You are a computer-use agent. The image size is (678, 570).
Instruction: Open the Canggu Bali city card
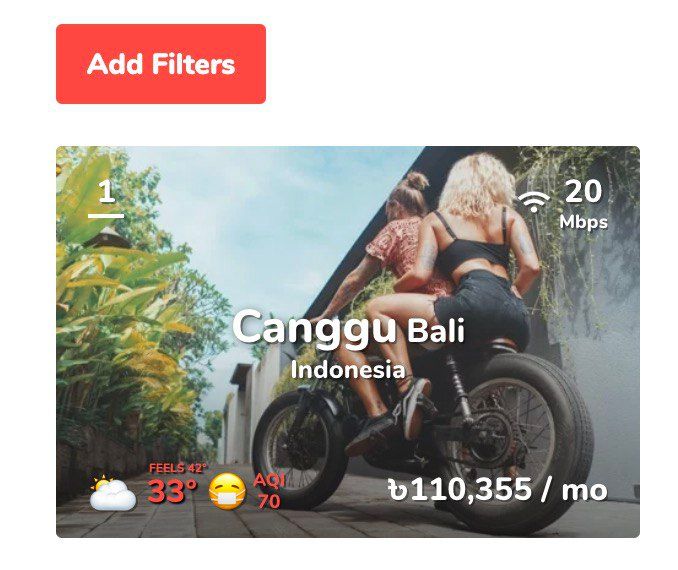(x=347, y=342)
